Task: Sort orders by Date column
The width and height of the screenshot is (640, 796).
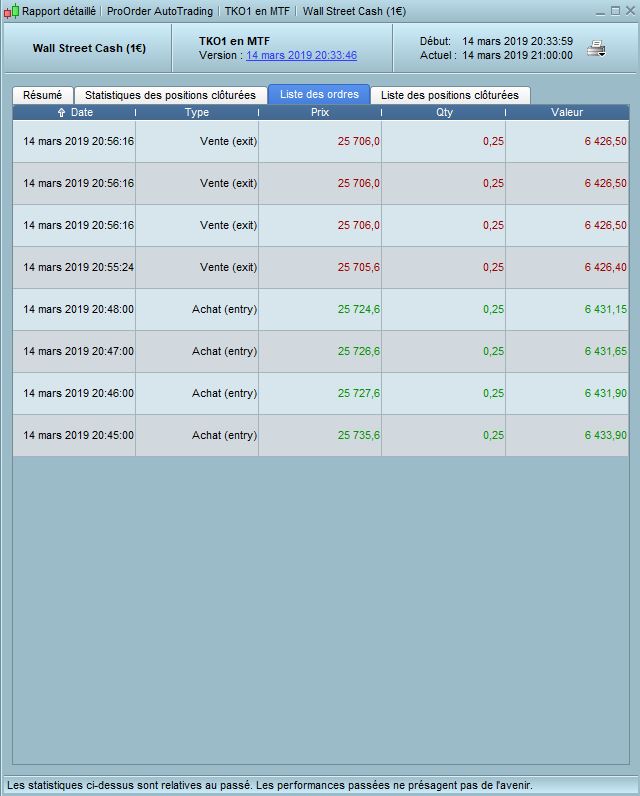Action: tap(75, 113)
